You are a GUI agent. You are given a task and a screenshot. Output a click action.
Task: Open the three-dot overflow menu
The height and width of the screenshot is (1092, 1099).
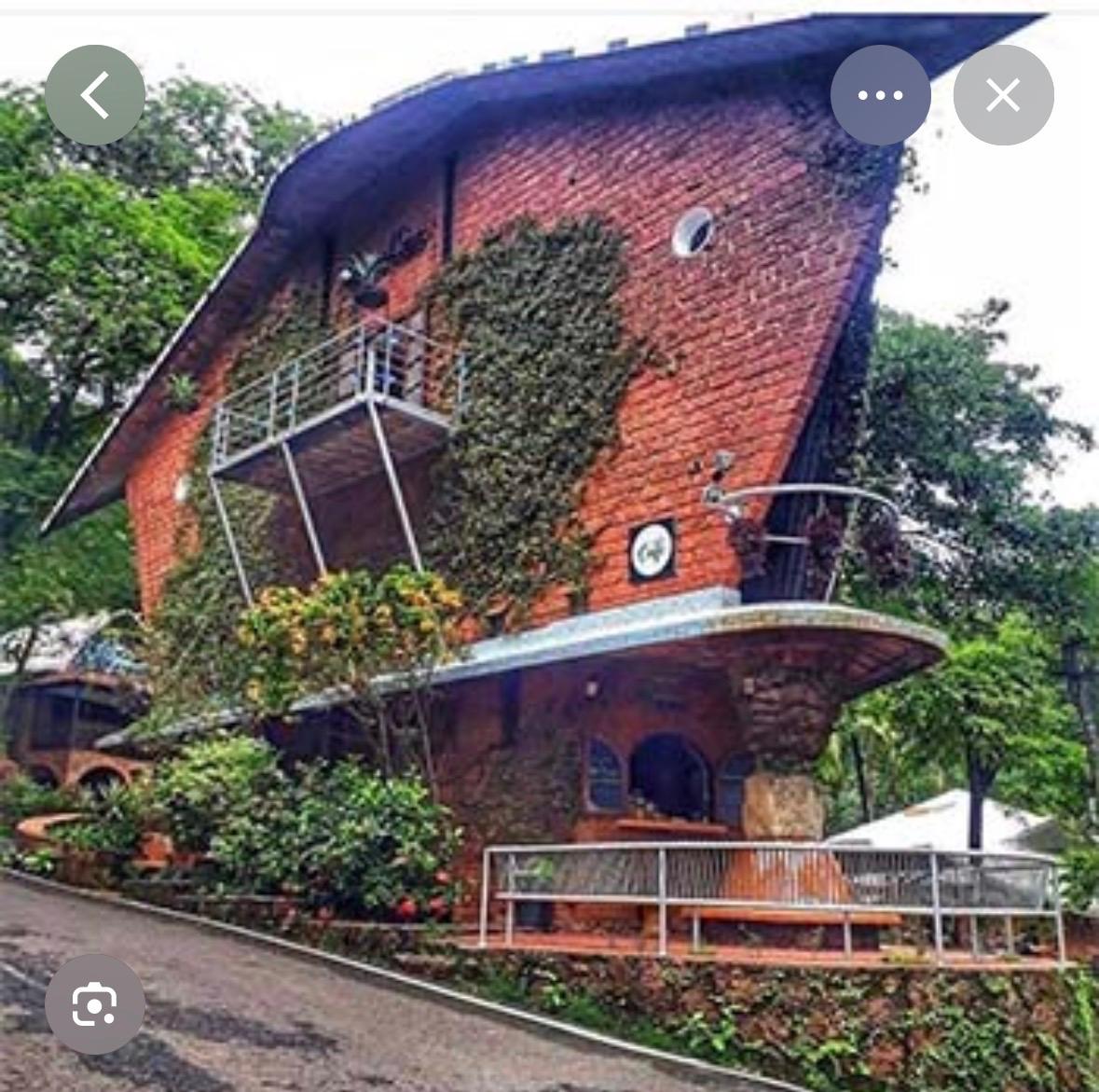click(880, 95)
